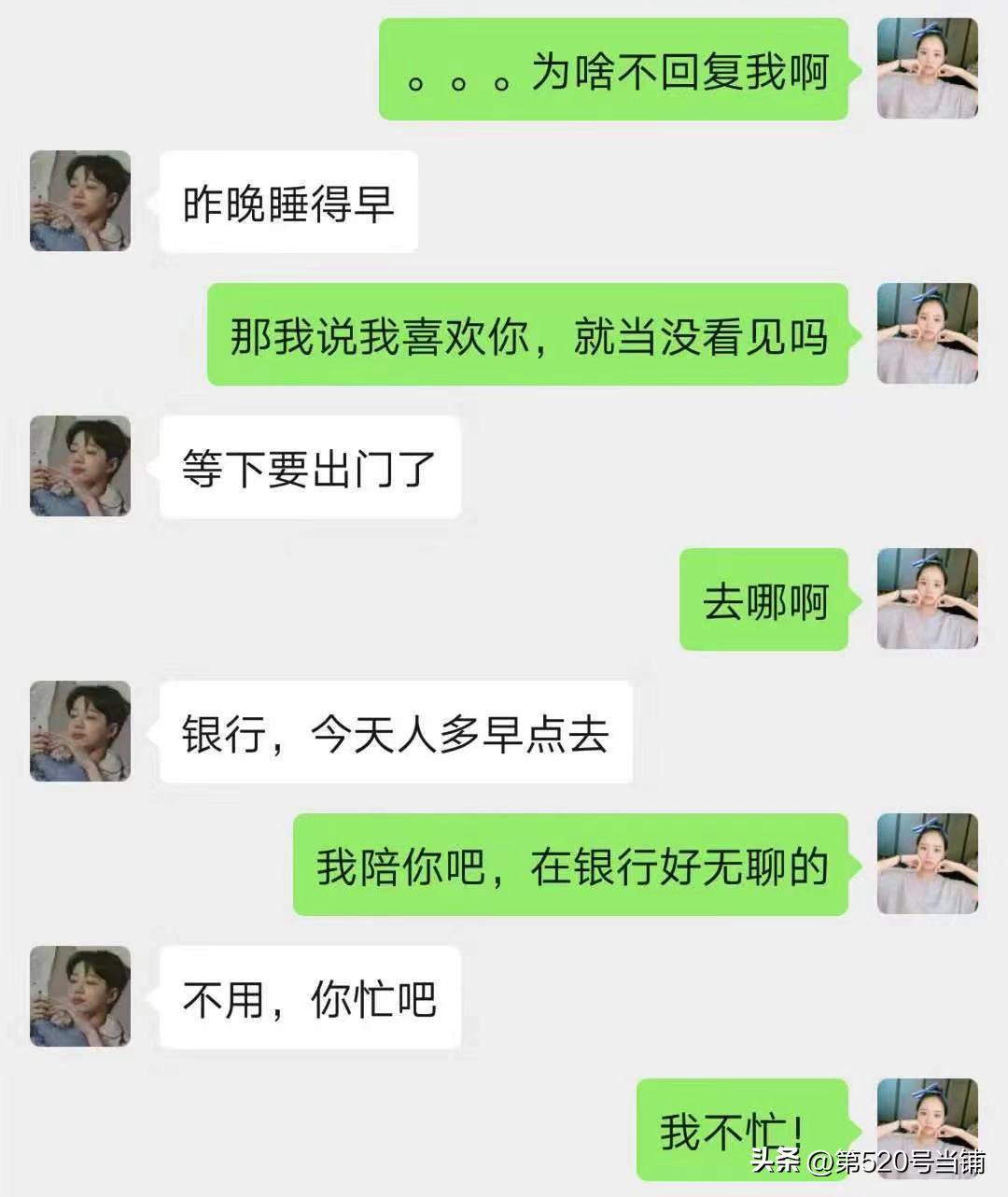Screen dimensions: 1008x1197
Task: Click the white bubble '等下要出门了'
Action: tap(308, 466)
